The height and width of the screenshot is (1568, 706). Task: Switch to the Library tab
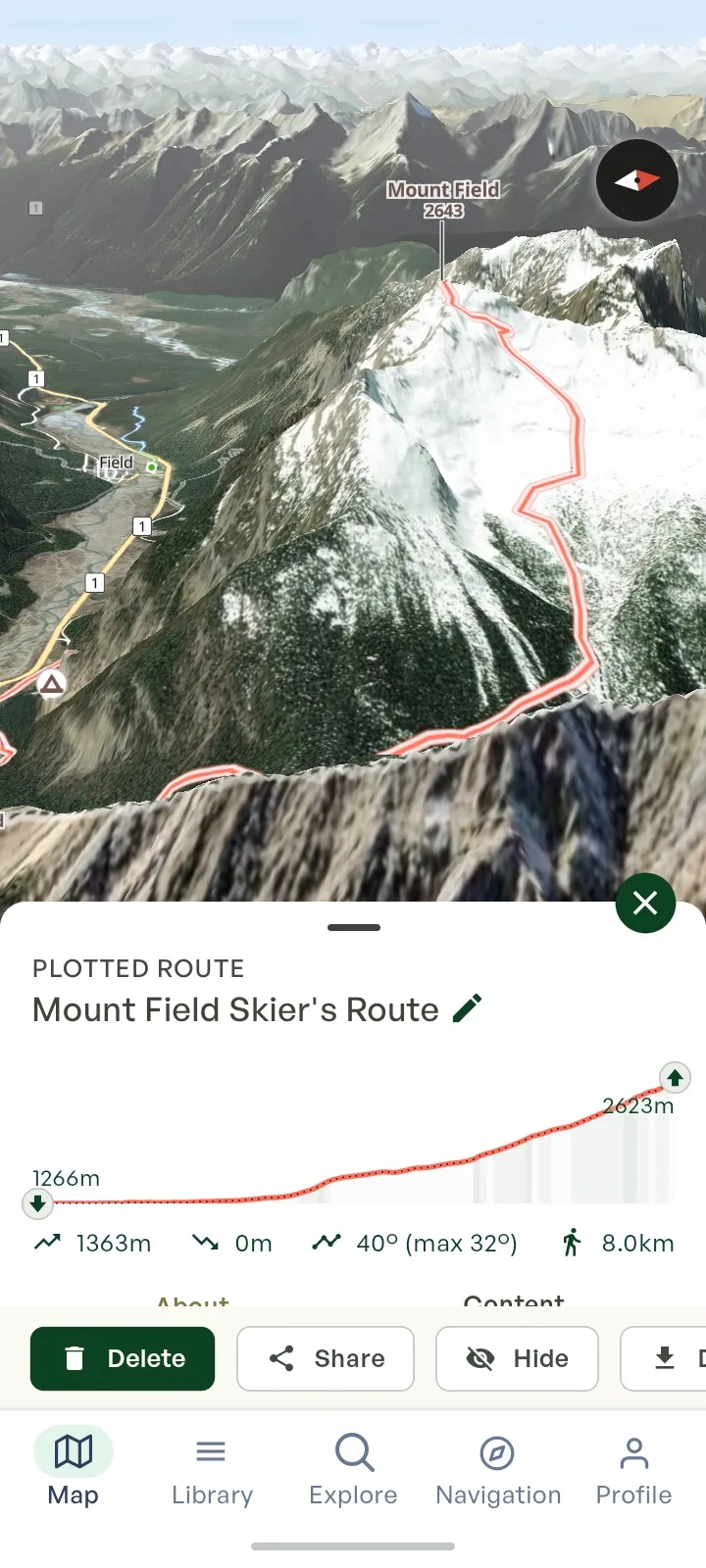pos(212,1471)
